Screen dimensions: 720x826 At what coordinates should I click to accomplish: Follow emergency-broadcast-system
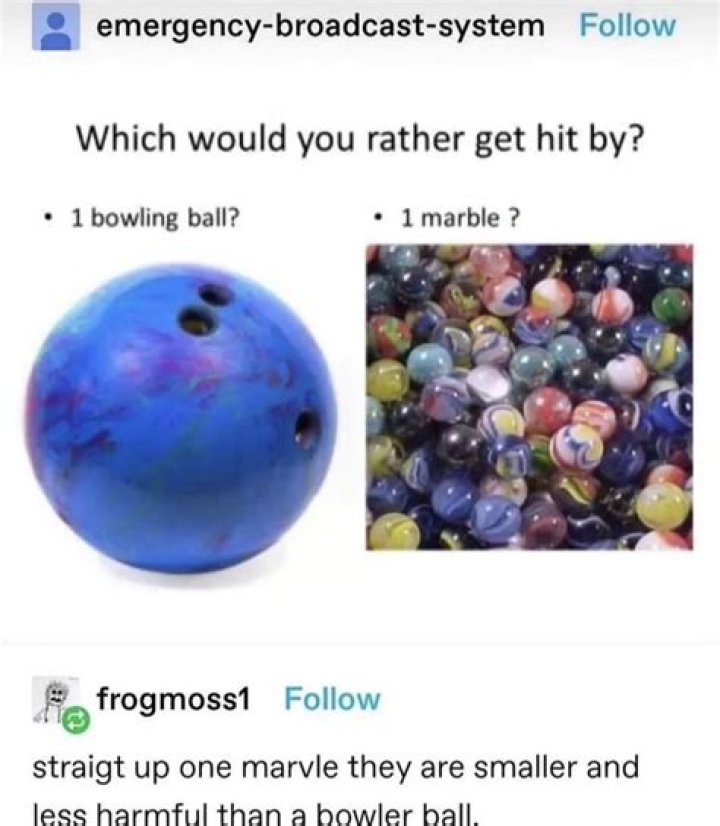[627, 26]
